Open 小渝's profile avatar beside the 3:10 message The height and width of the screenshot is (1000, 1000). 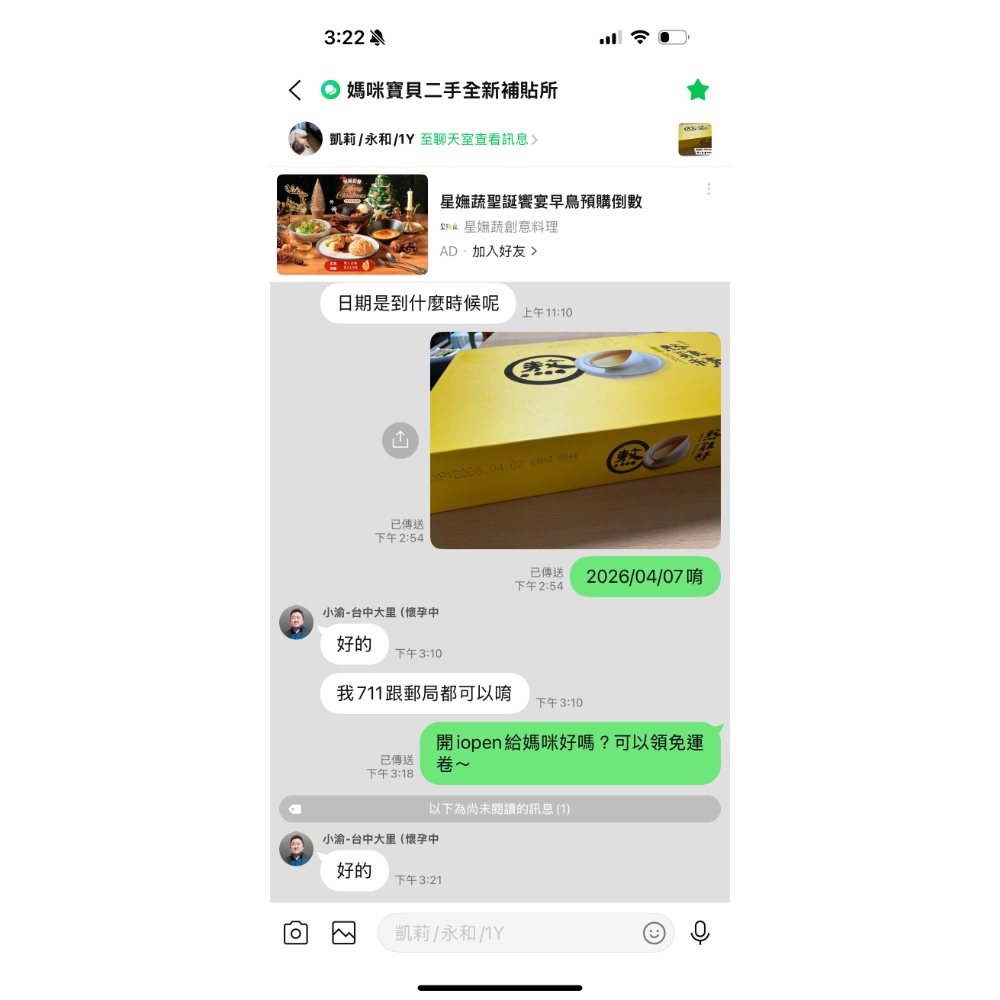click(x=296, y=622)
